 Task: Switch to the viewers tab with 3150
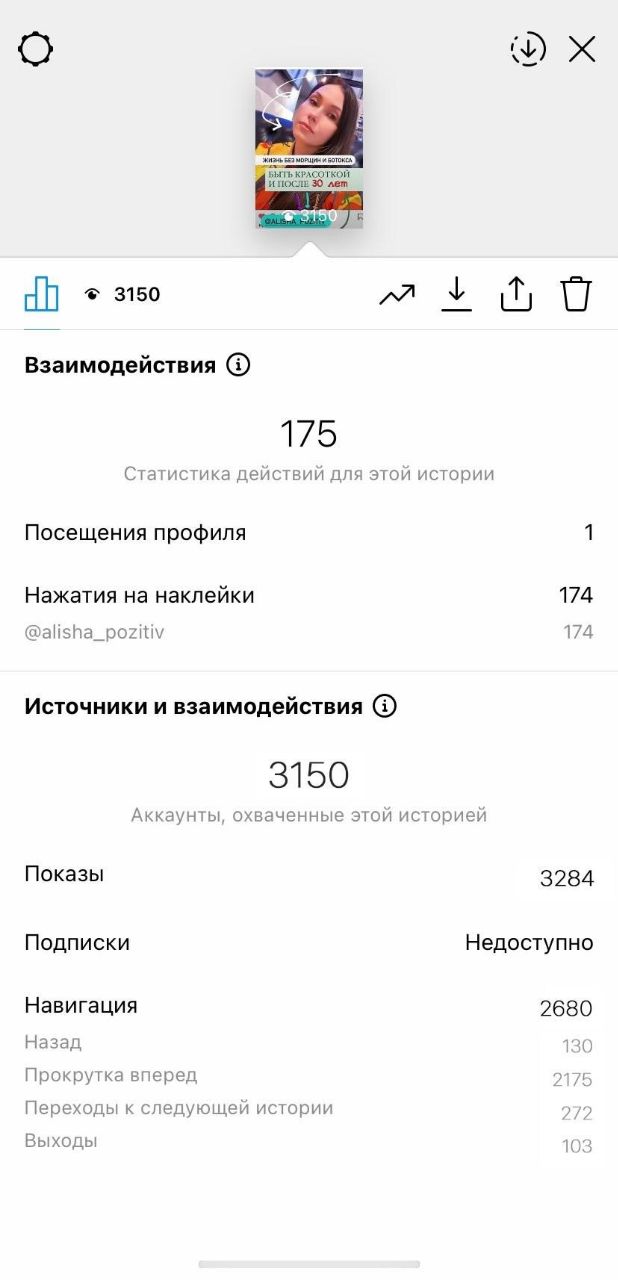coord(123,294)
